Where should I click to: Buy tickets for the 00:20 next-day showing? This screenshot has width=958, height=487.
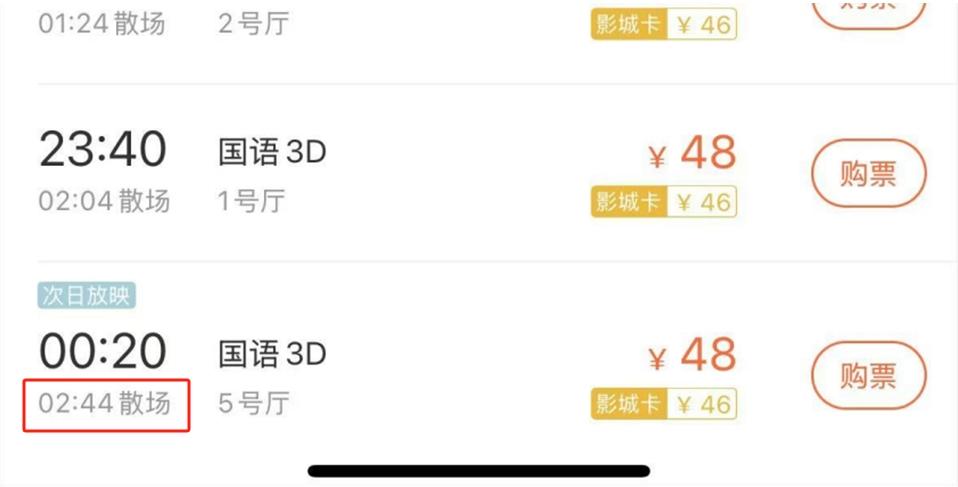click(x=867, y=376)
